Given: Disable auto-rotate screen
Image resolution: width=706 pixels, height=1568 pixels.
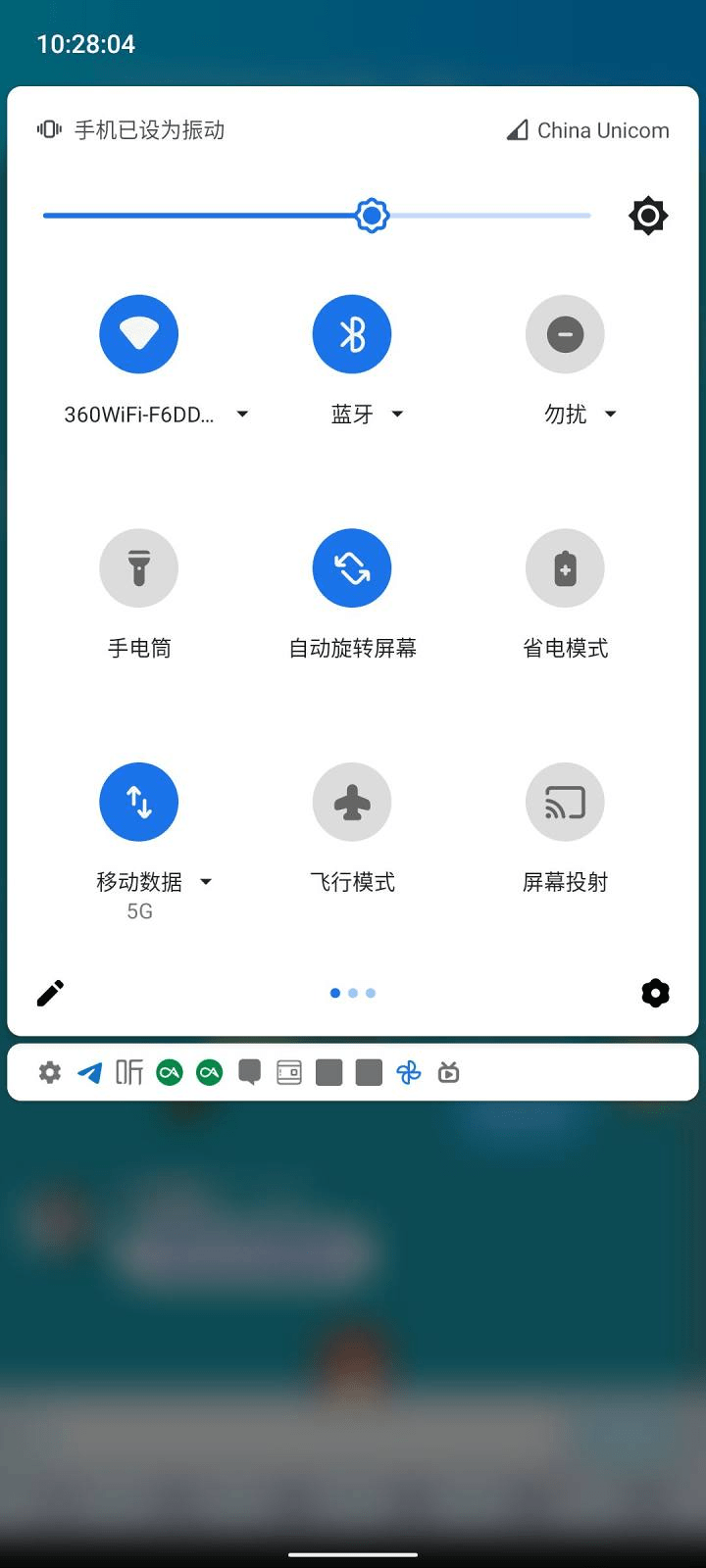Looking at the screenshot, I should [351, 567].
